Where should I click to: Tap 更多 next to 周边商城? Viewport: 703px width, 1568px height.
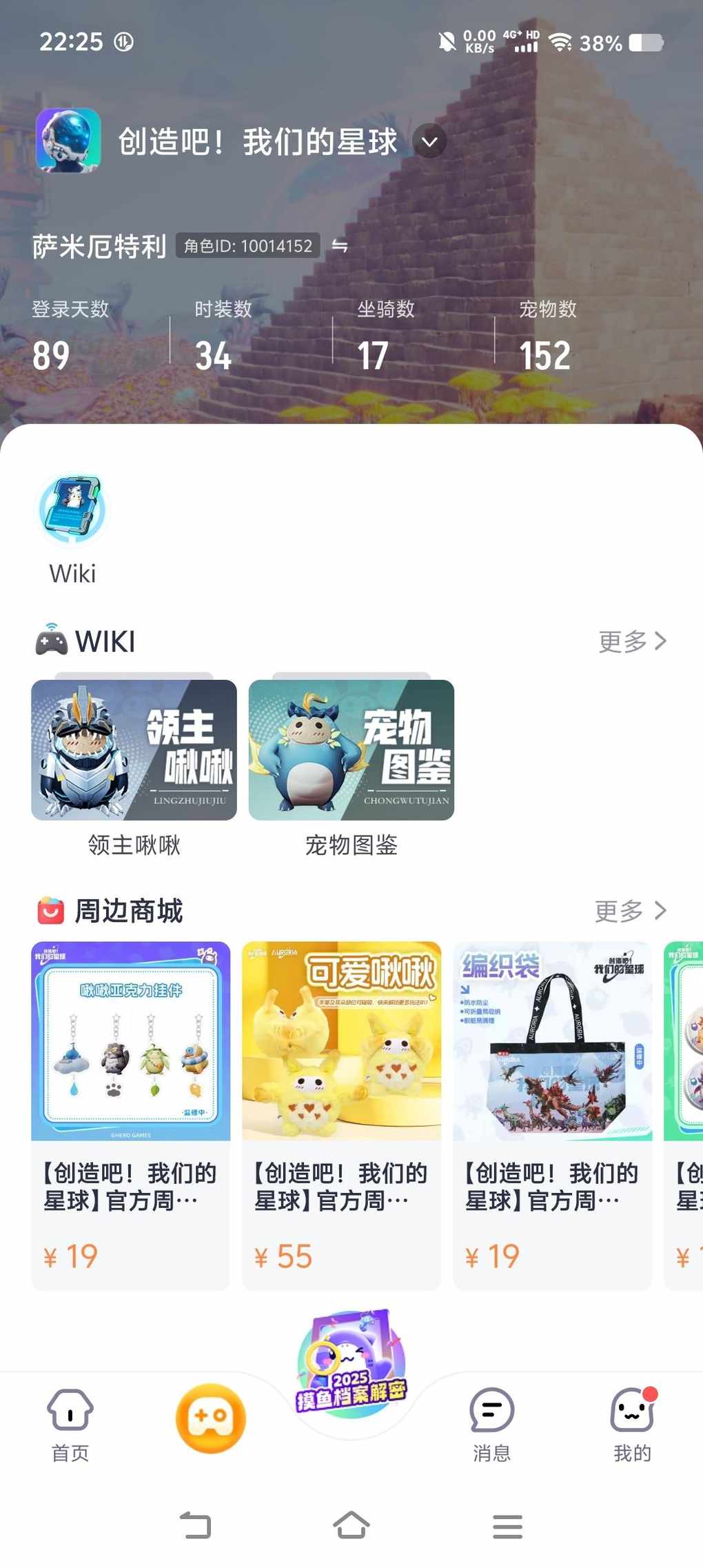631,911
